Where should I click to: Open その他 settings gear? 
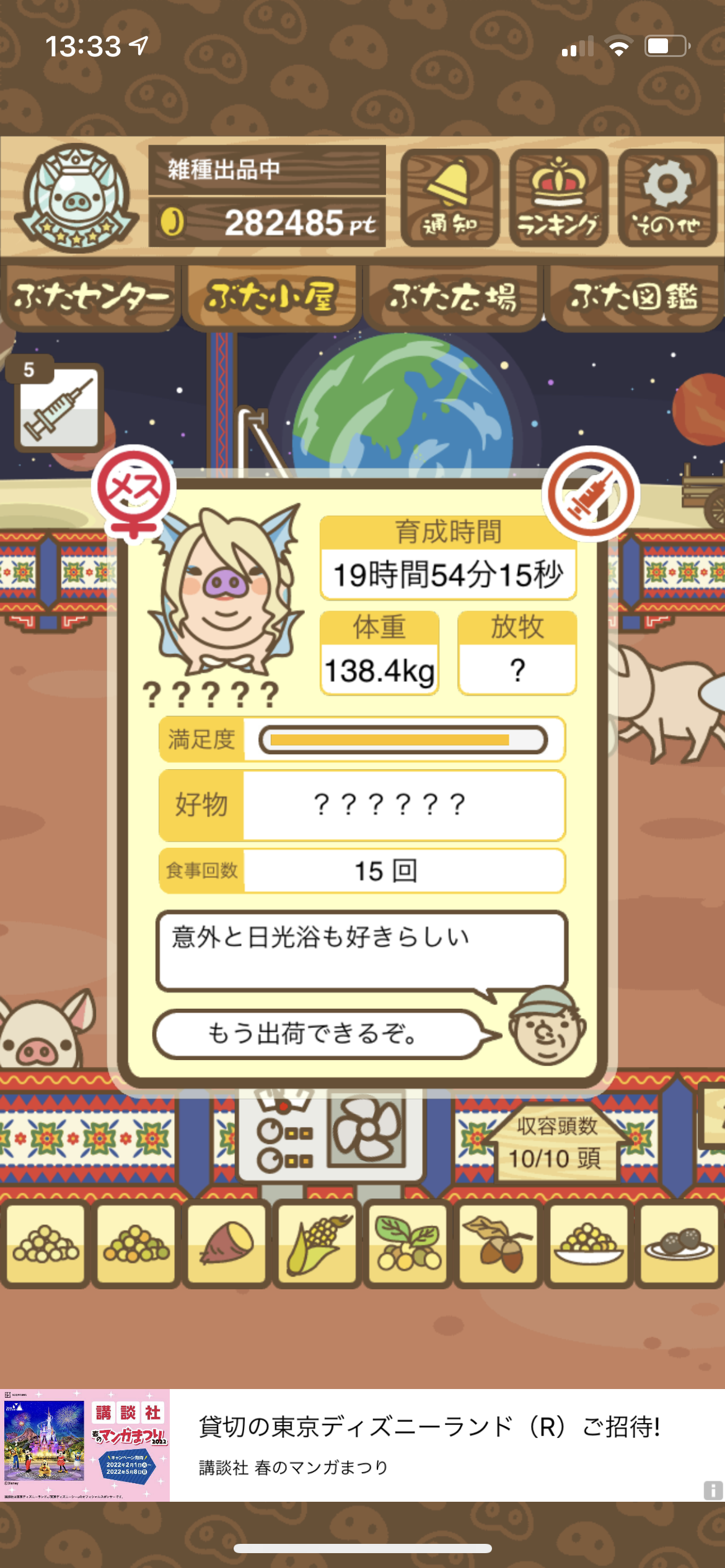coord(667,198)
